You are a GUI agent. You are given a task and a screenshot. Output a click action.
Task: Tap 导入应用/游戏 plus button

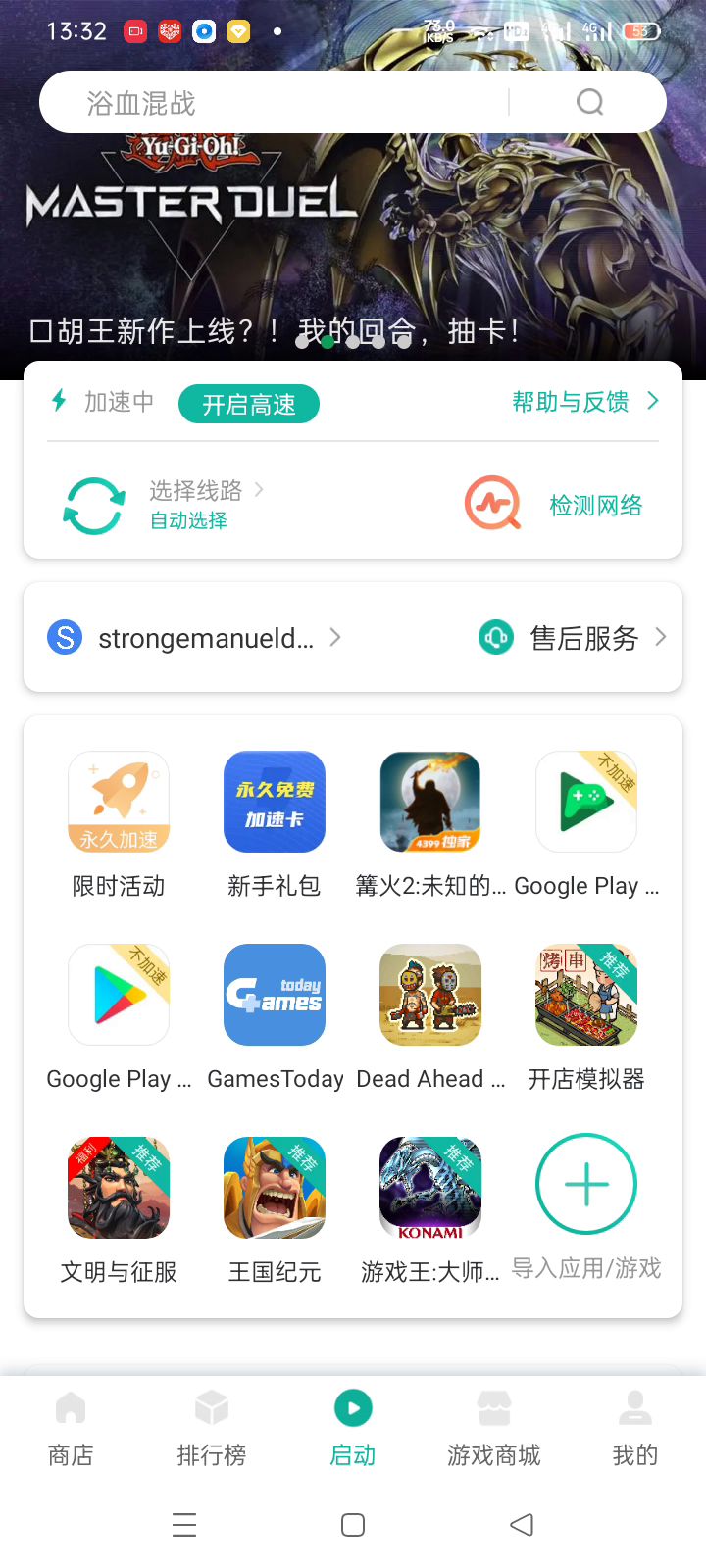586,1184
